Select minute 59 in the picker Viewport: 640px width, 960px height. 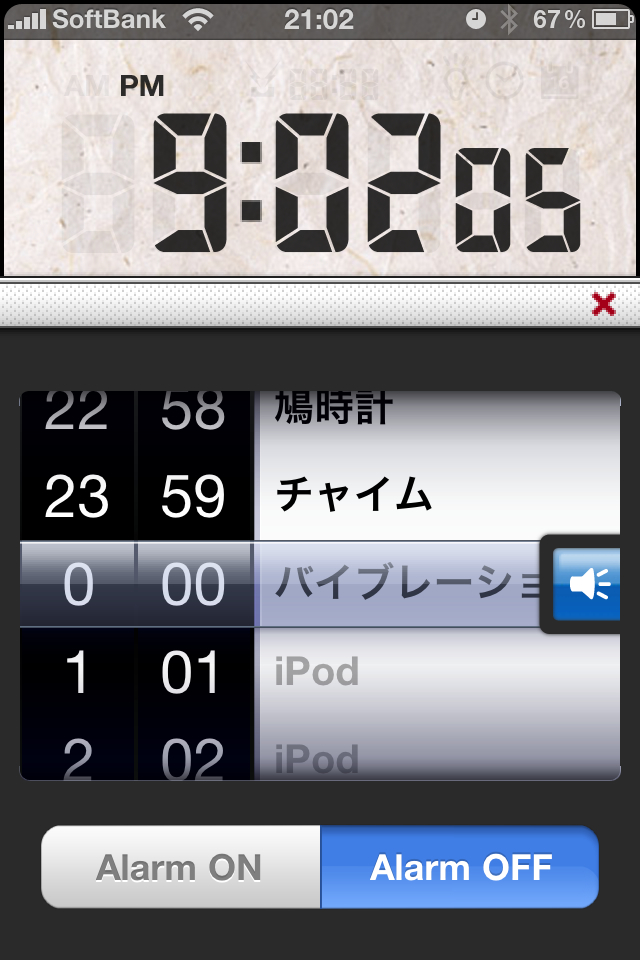tap(193, 497)
